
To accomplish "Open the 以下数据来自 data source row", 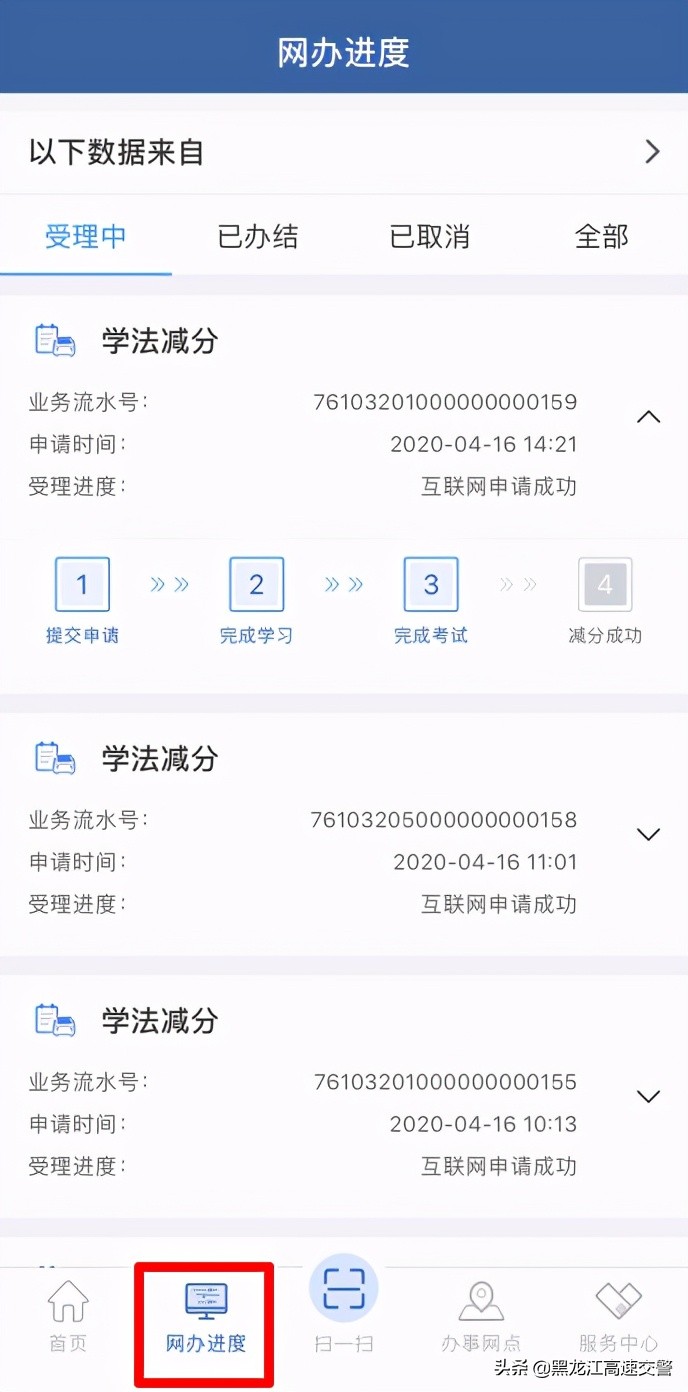I will 344,152.
